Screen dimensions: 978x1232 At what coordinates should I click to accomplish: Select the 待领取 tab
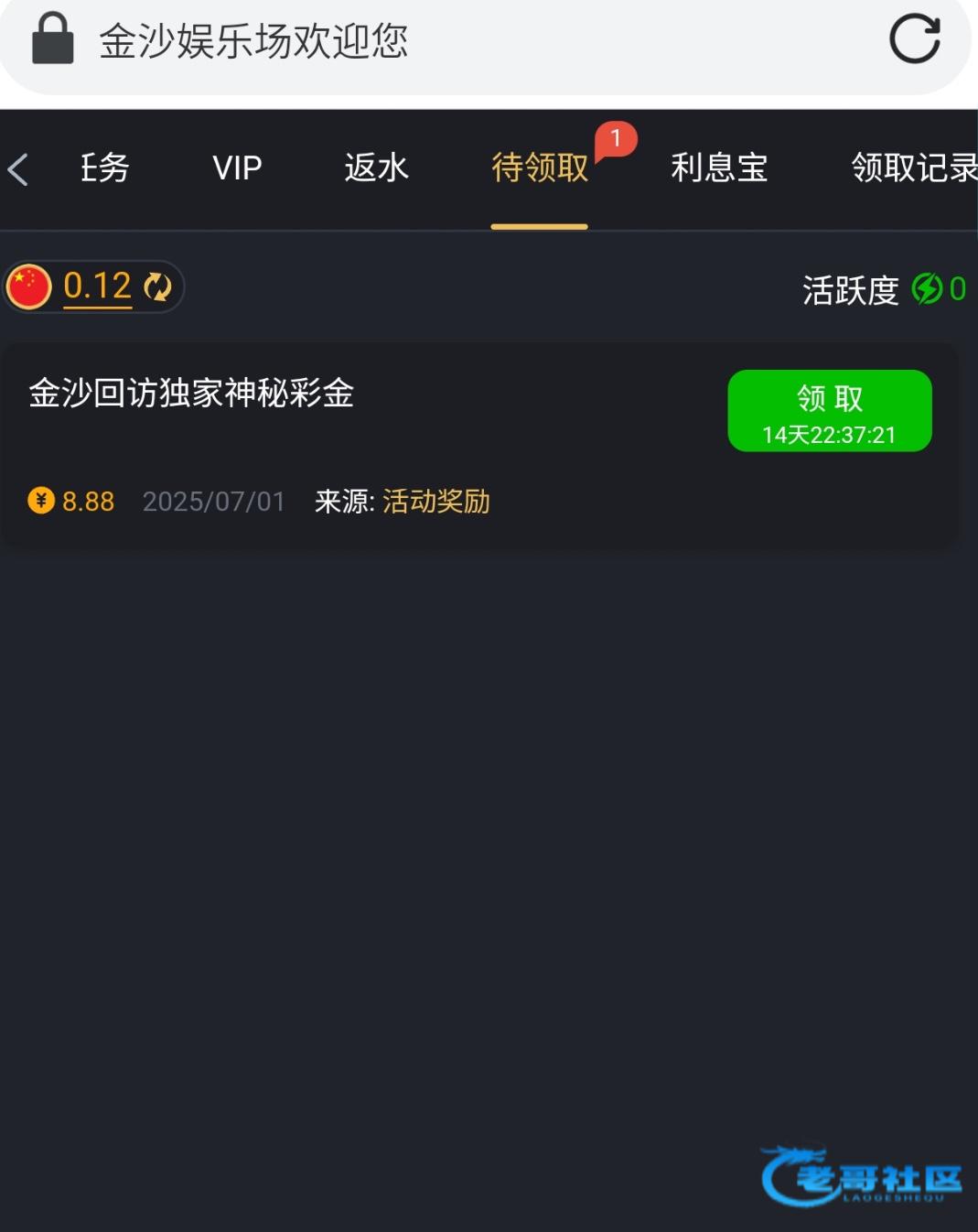(540, 168)
